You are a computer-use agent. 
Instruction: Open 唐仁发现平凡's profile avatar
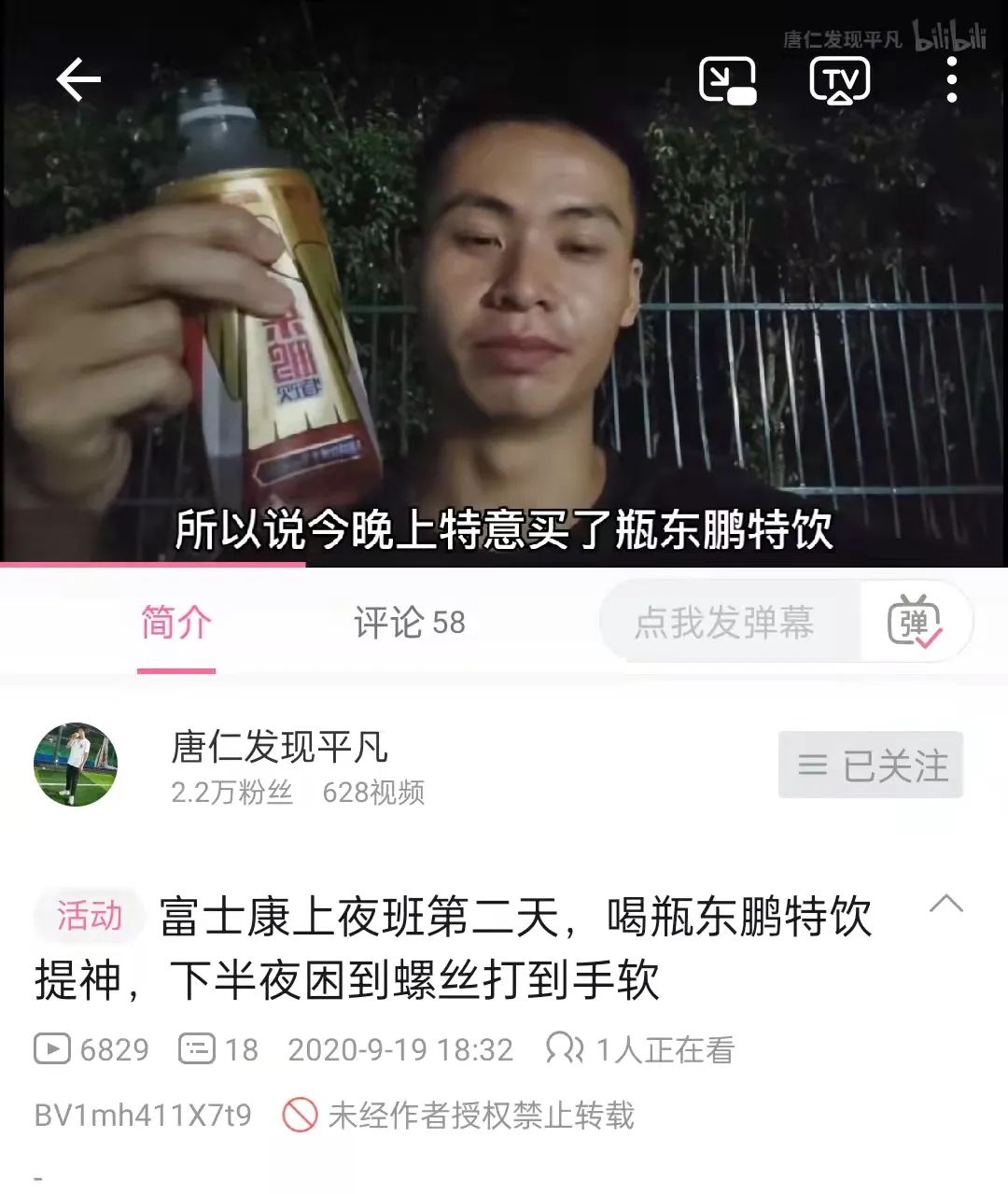(x=76, y=765)
